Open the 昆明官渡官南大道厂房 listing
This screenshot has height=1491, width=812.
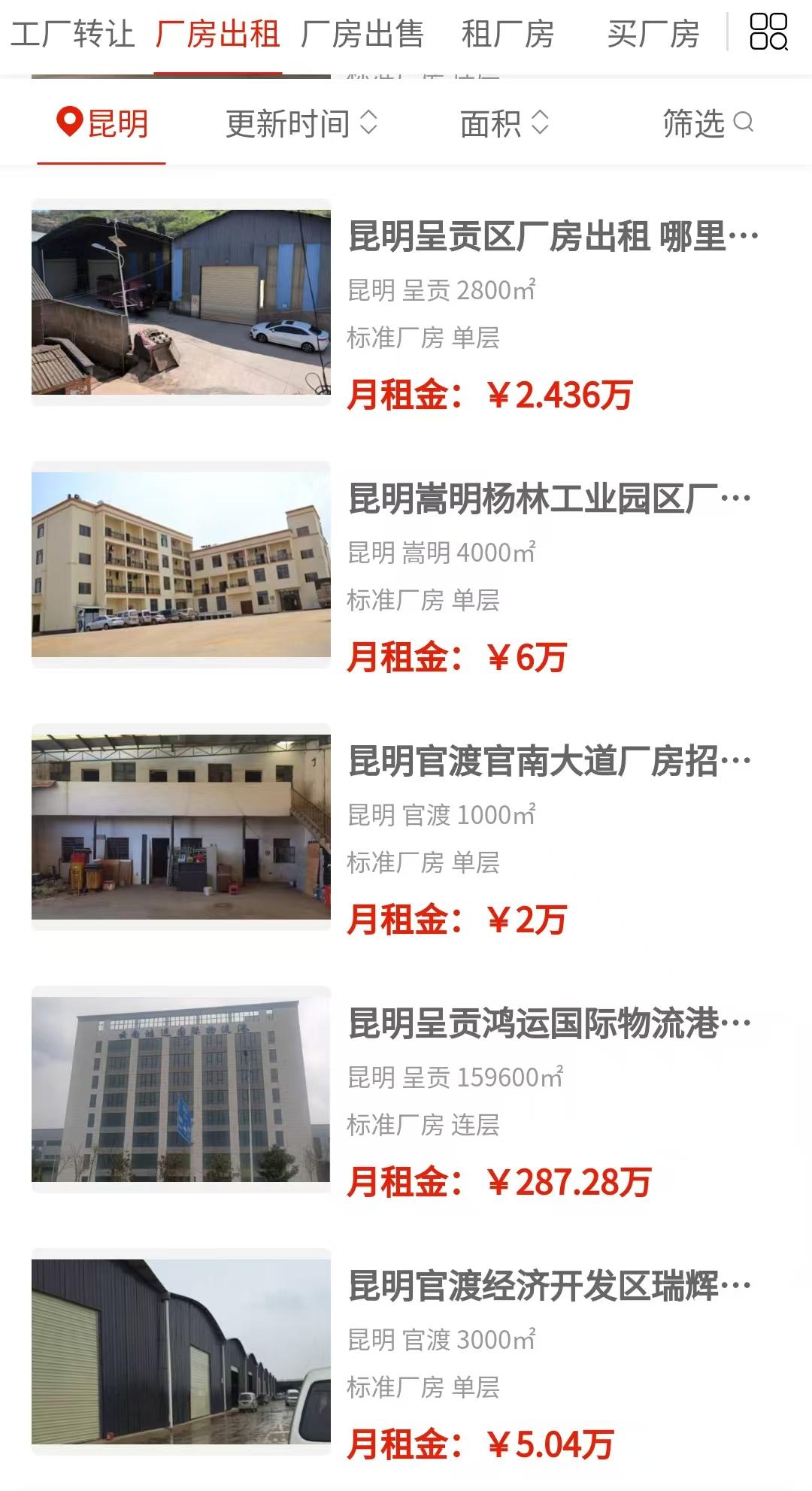click(549, 762)
